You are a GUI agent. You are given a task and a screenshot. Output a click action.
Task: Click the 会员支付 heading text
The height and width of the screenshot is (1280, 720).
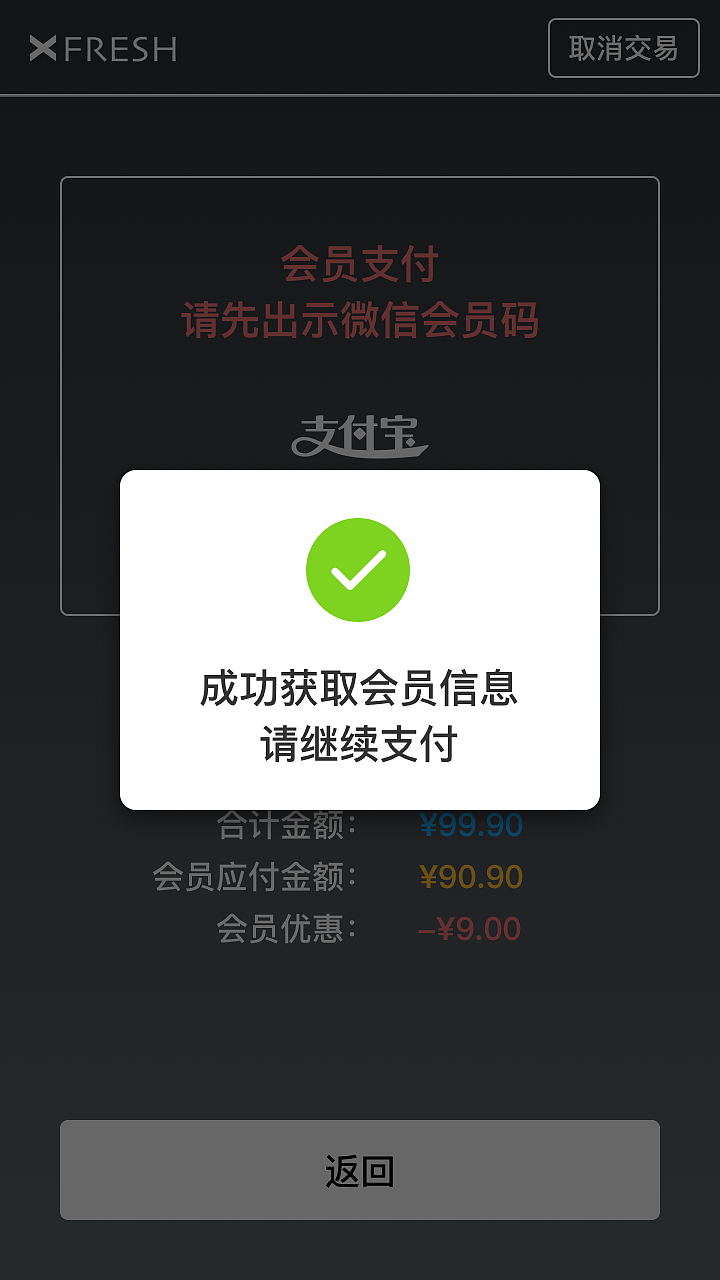point(359,262)
